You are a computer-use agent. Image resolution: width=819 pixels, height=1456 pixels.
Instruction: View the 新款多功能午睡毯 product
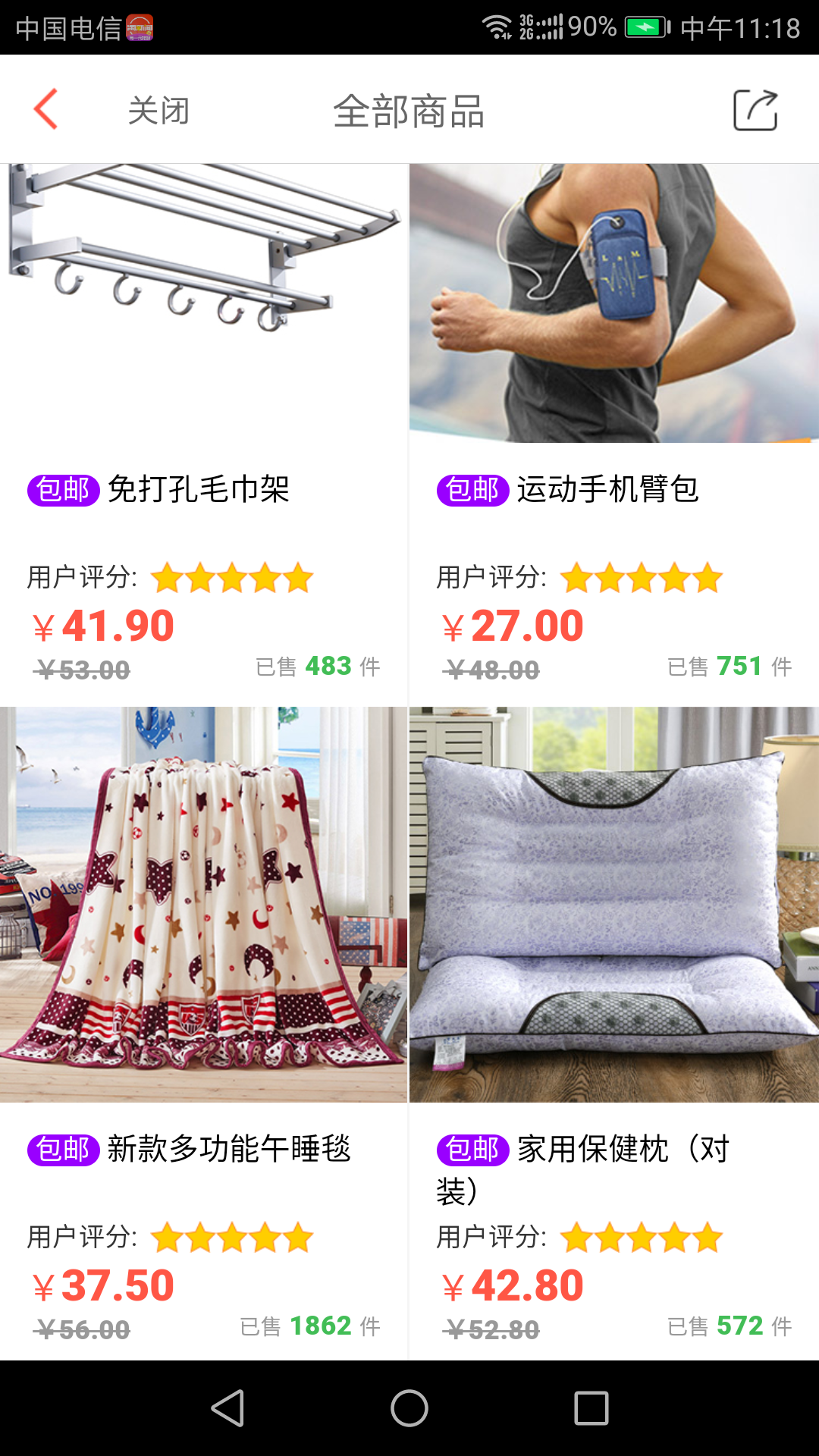(204, 1034)
